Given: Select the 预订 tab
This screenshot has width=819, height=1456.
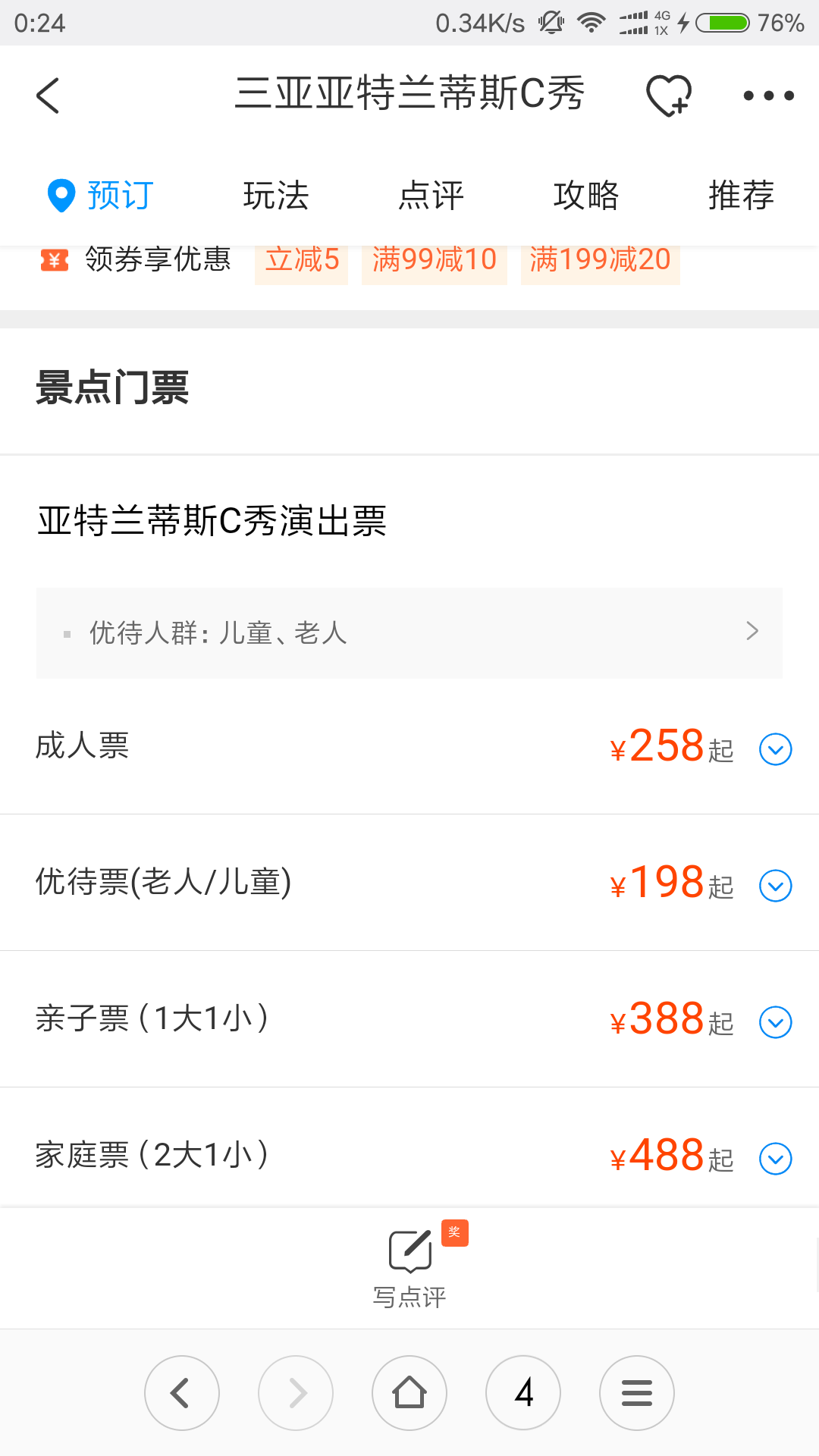Looking at the screenshot, I should point(101,195).
